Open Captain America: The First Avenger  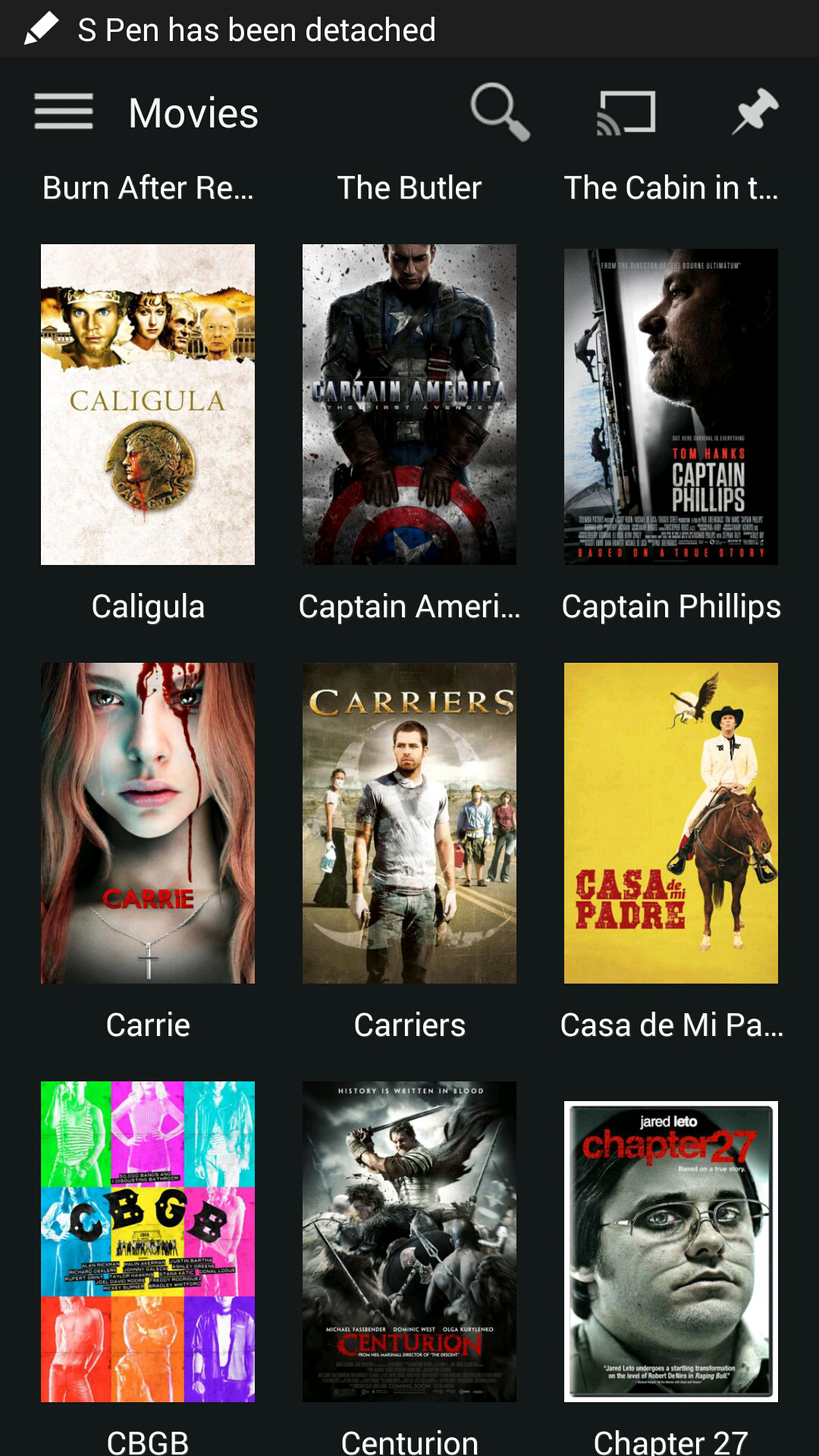pos(409,404)
